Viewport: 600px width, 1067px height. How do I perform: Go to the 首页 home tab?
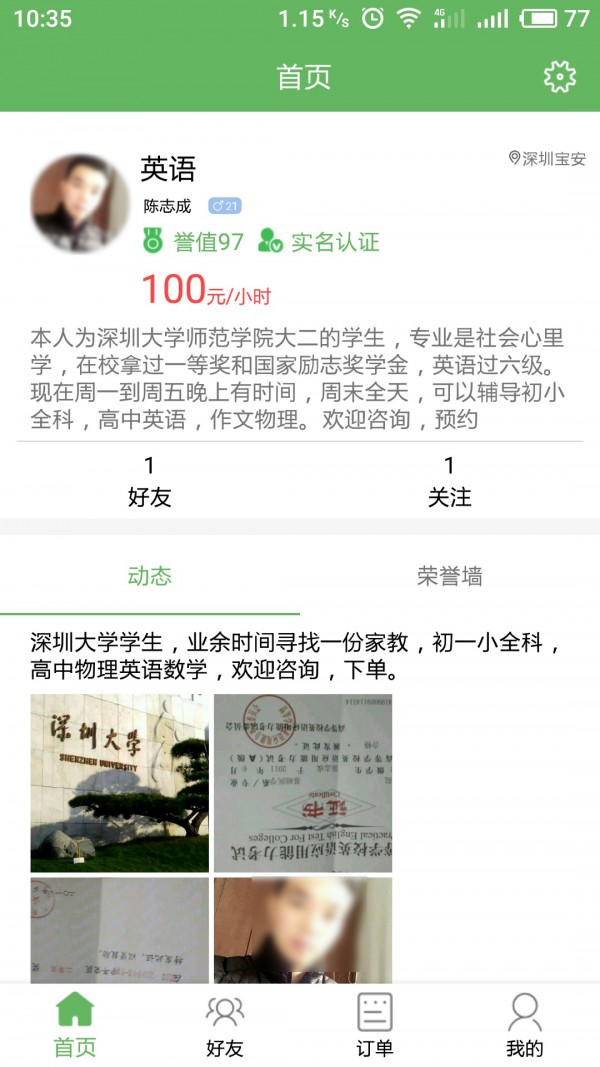coord(75,1023)
